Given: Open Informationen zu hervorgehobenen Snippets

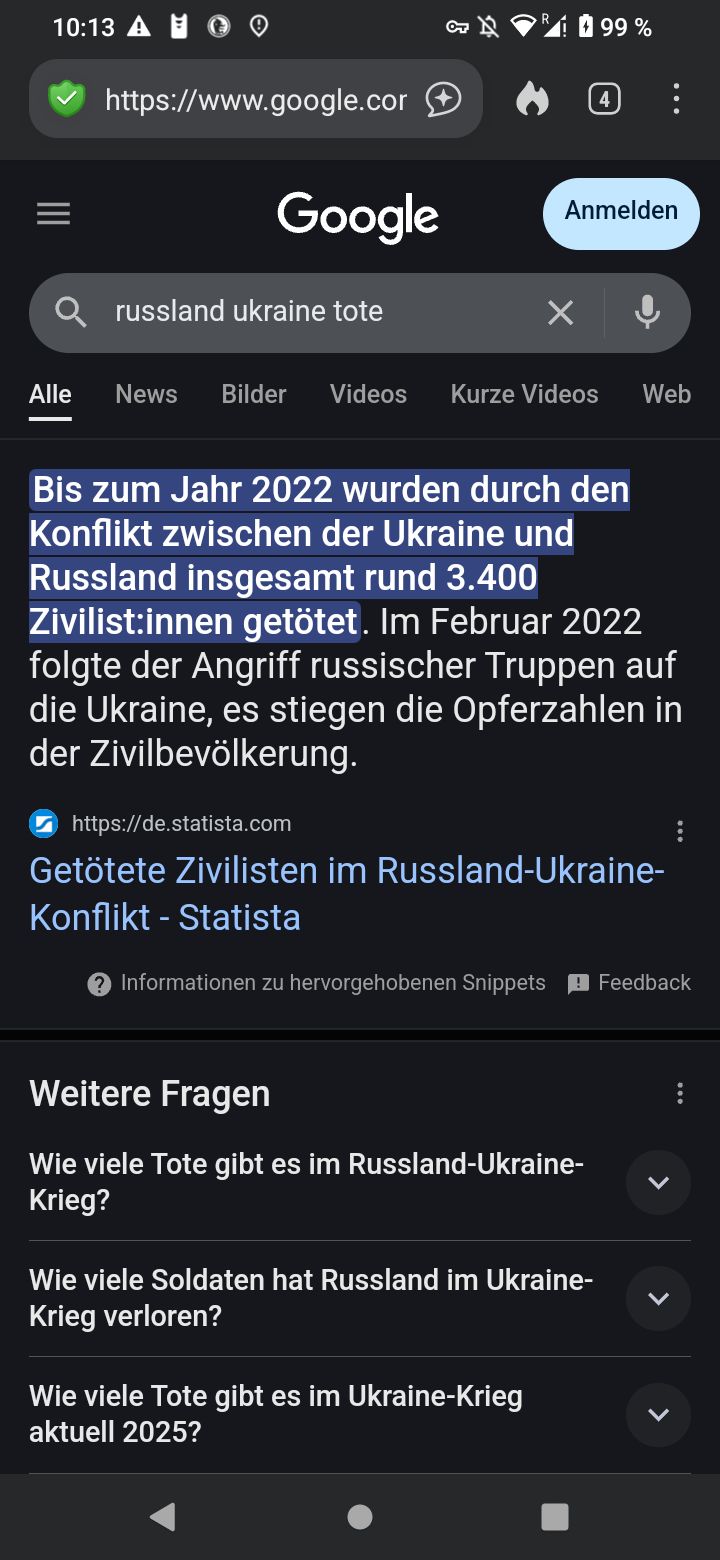Looking at the screenshot, I should click(317, 983).
